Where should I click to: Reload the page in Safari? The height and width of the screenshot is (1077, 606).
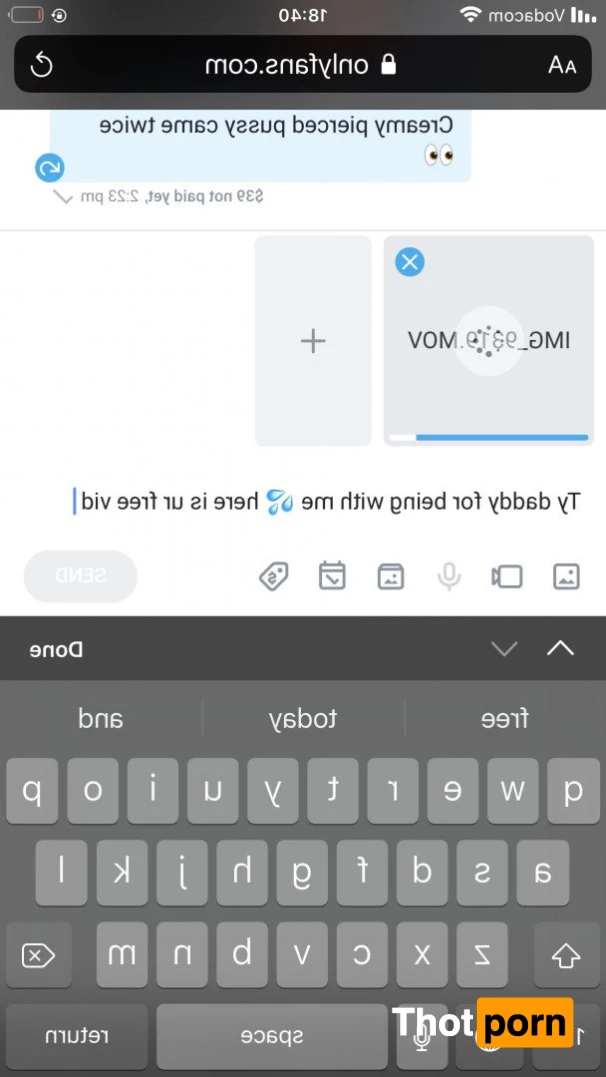click(42, 66)
